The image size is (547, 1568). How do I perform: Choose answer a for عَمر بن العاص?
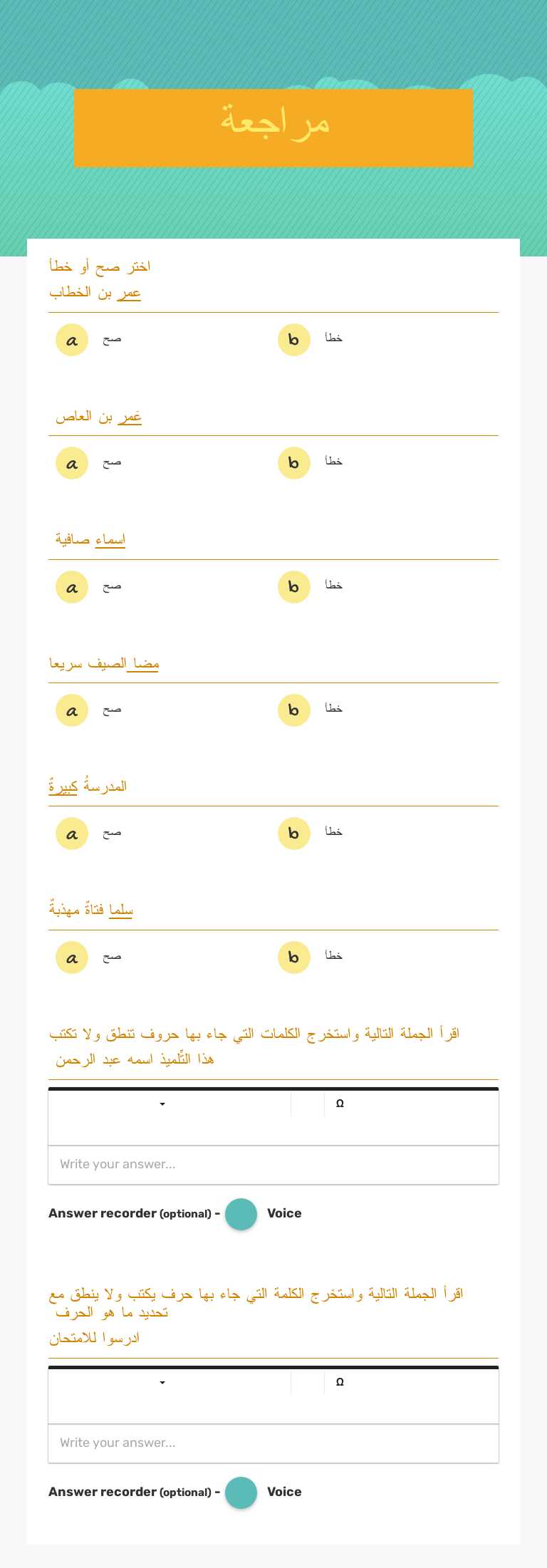pyautogui.click(x=71, y=463)
